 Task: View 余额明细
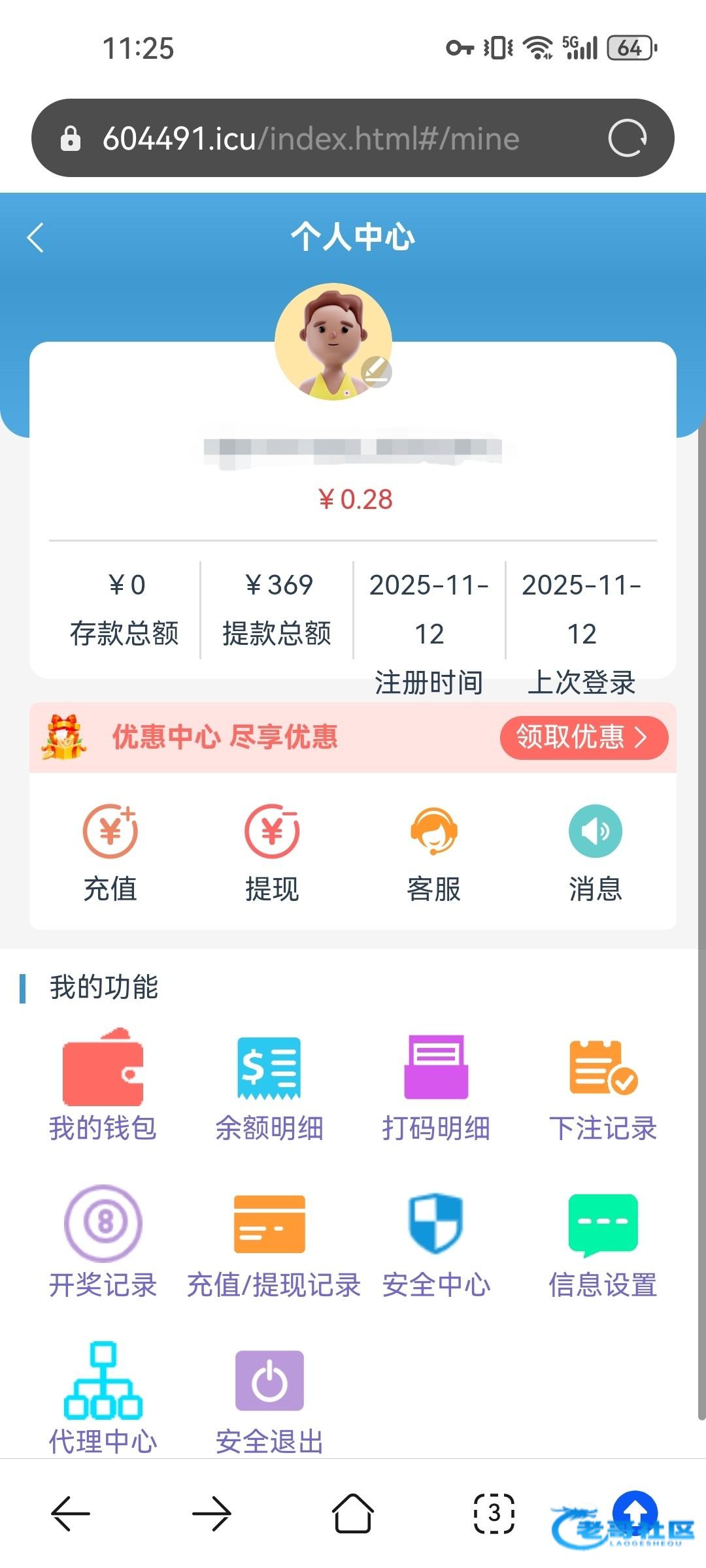(269, 1085)
